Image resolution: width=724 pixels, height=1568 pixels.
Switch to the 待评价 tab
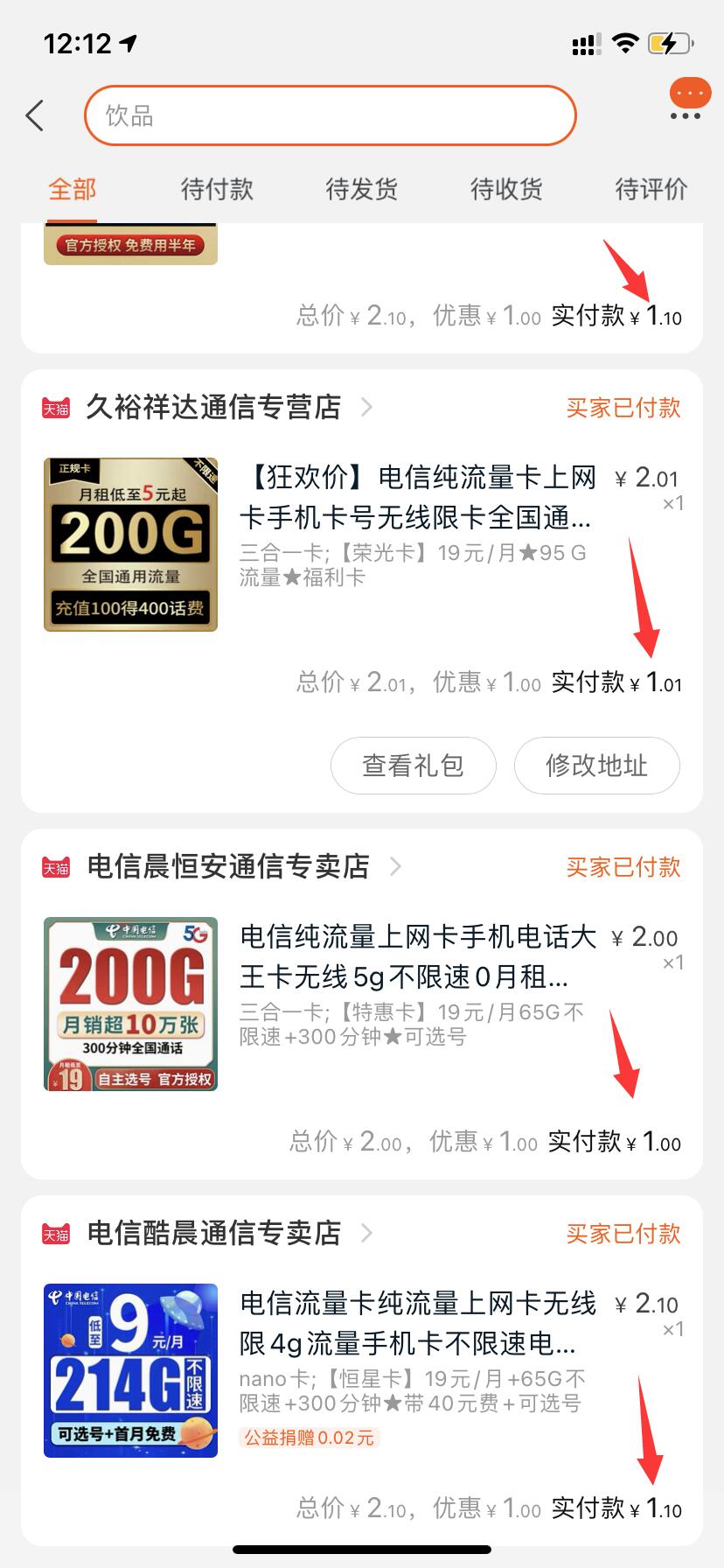[651, 189]
